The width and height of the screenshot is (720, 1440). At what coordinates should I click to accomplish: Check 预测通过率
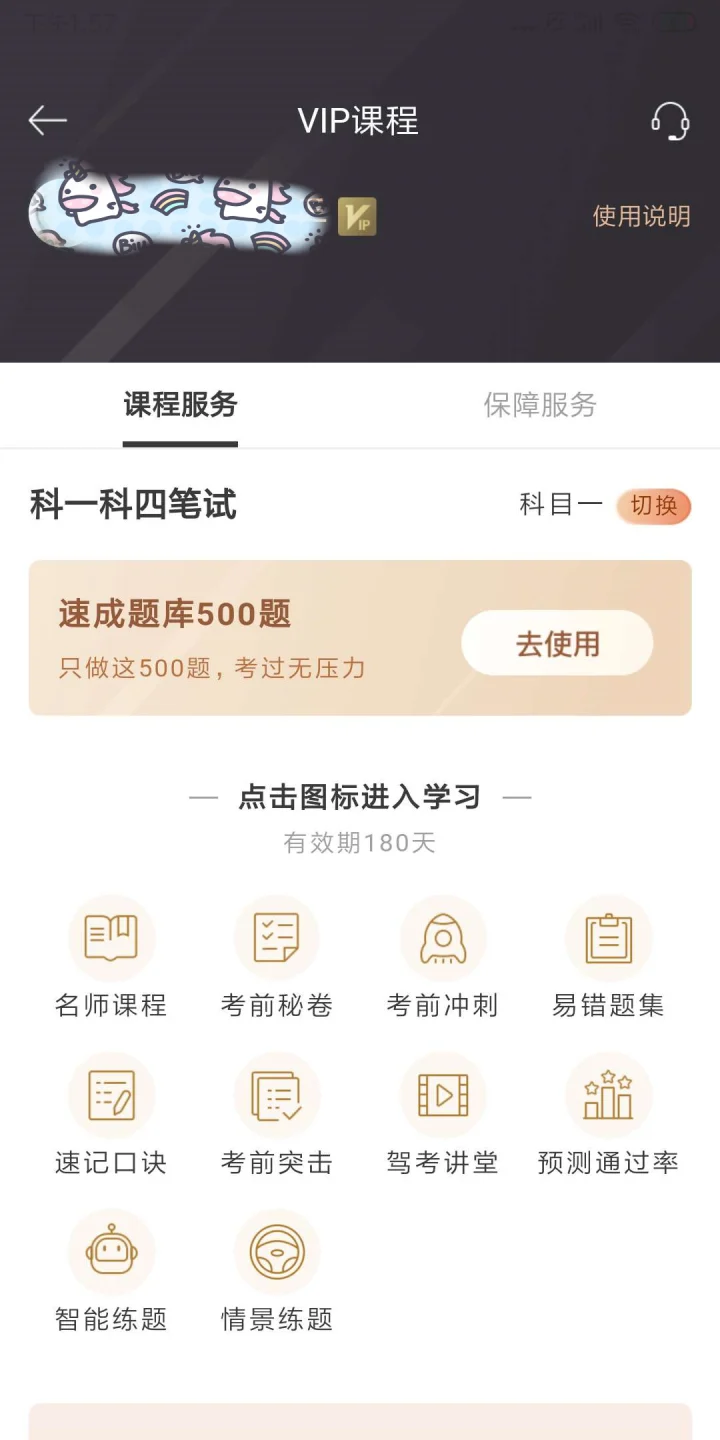(x=608, y=1114)
